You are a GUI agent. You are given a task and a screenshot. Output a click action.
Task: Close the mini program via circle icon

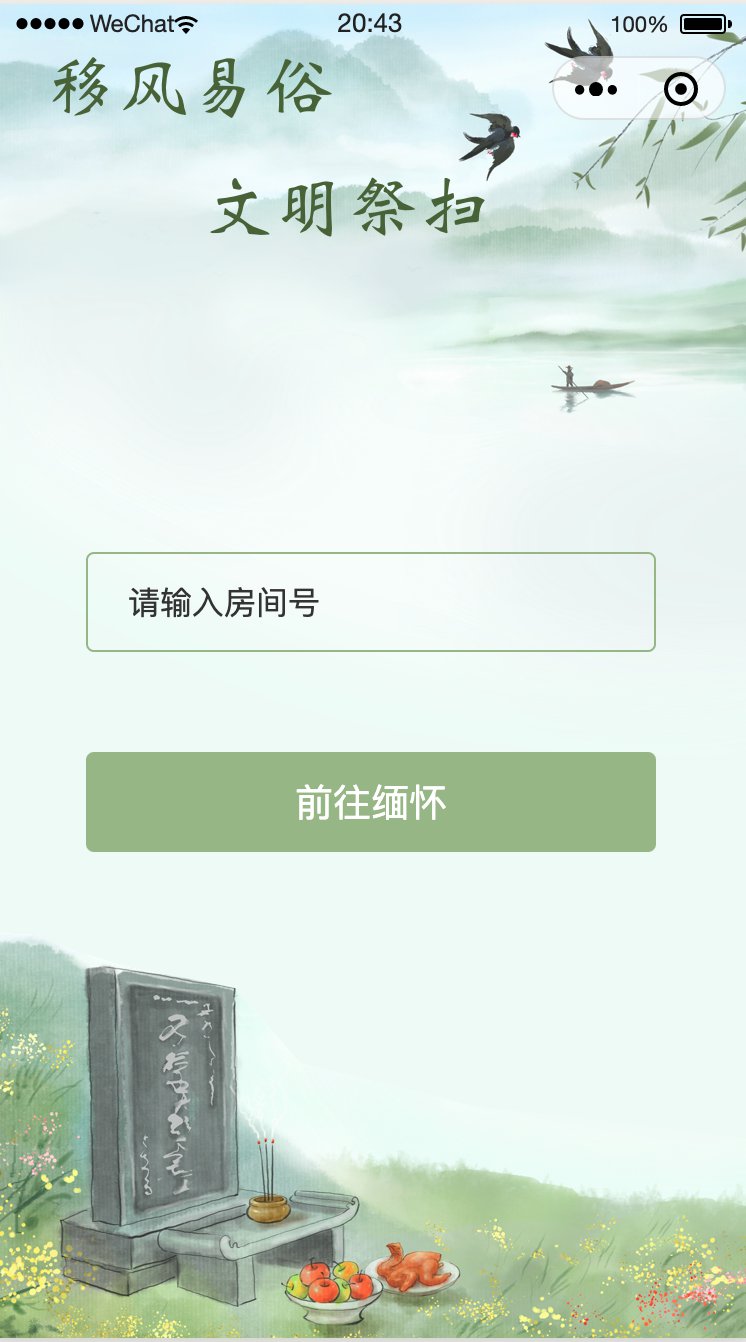coord(681,90)
